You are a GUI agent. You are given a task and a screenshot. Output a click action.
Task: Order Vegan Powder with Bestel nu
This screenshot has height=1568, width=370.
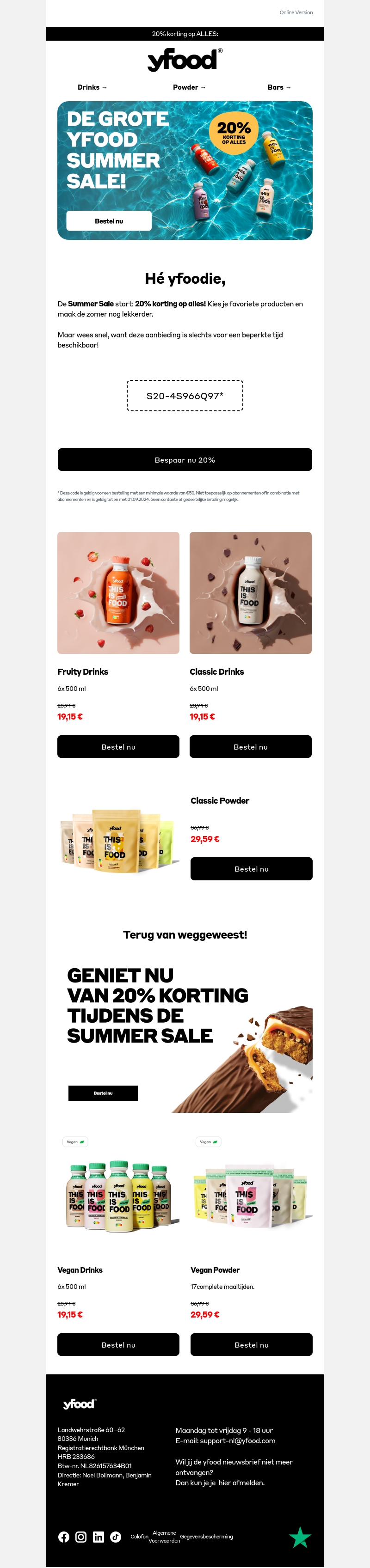[x=251, y=1345]
